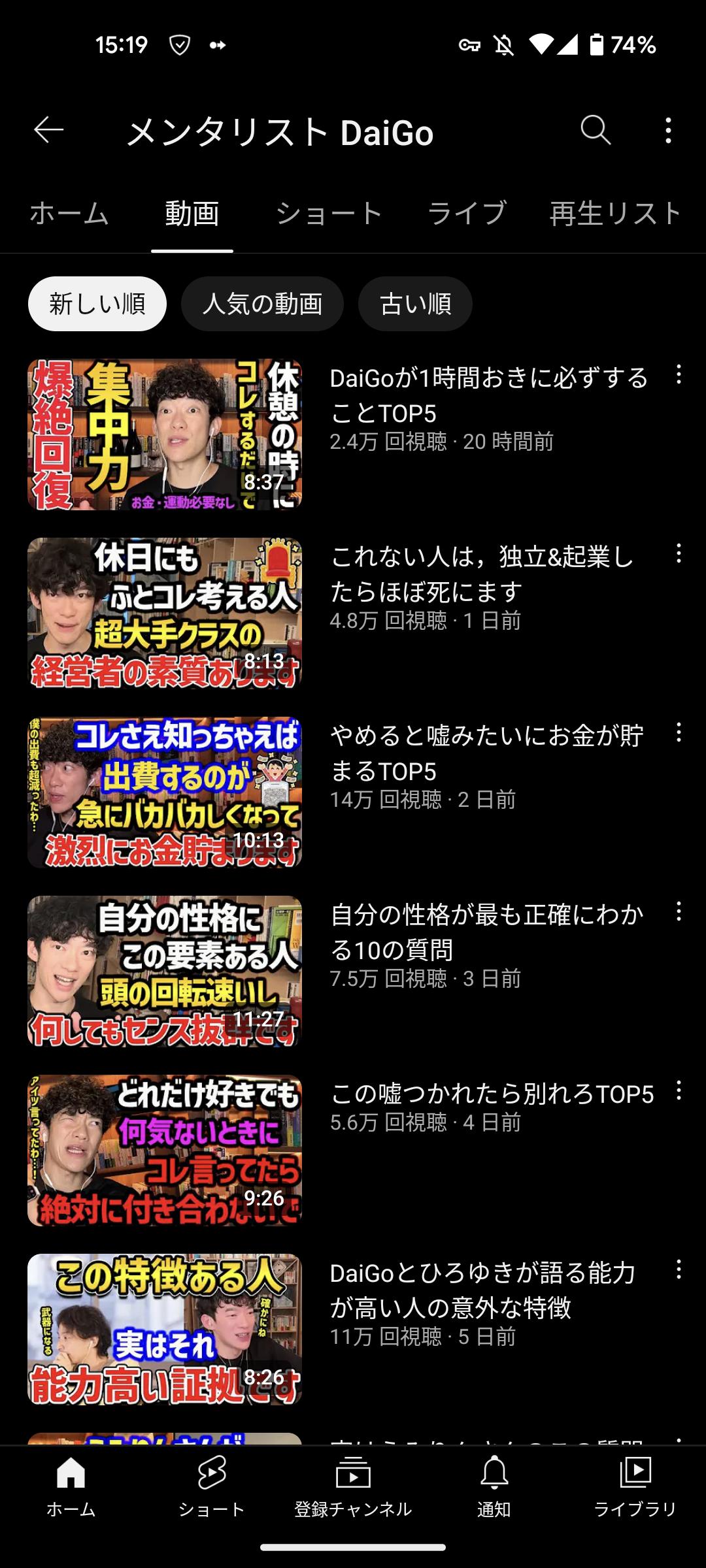Switch sorting to 古い順
706x1568 pixels.
click(416, 303)
